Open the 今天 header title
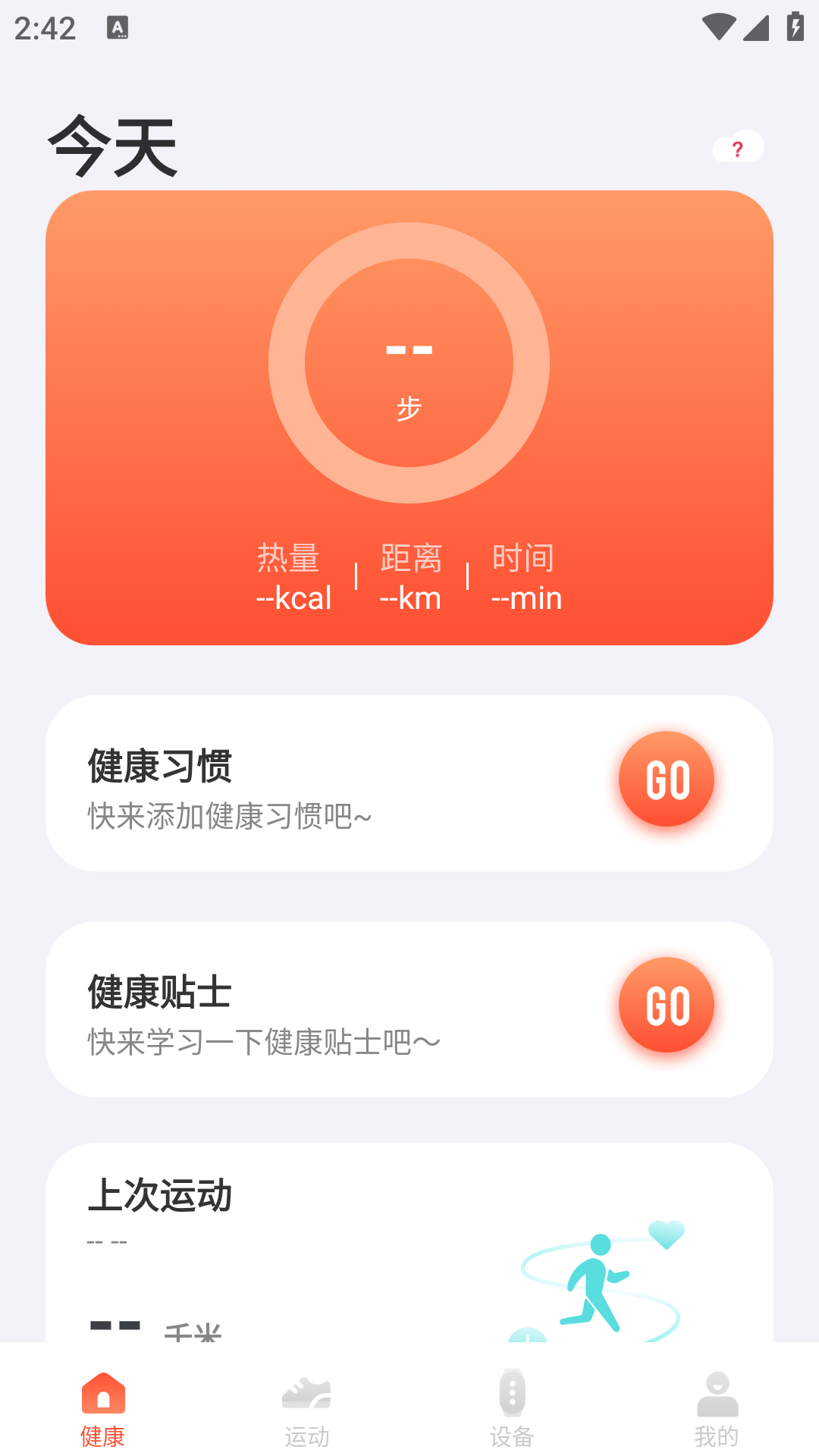This screenshot has height=1456, width=819. pos(111,146)
